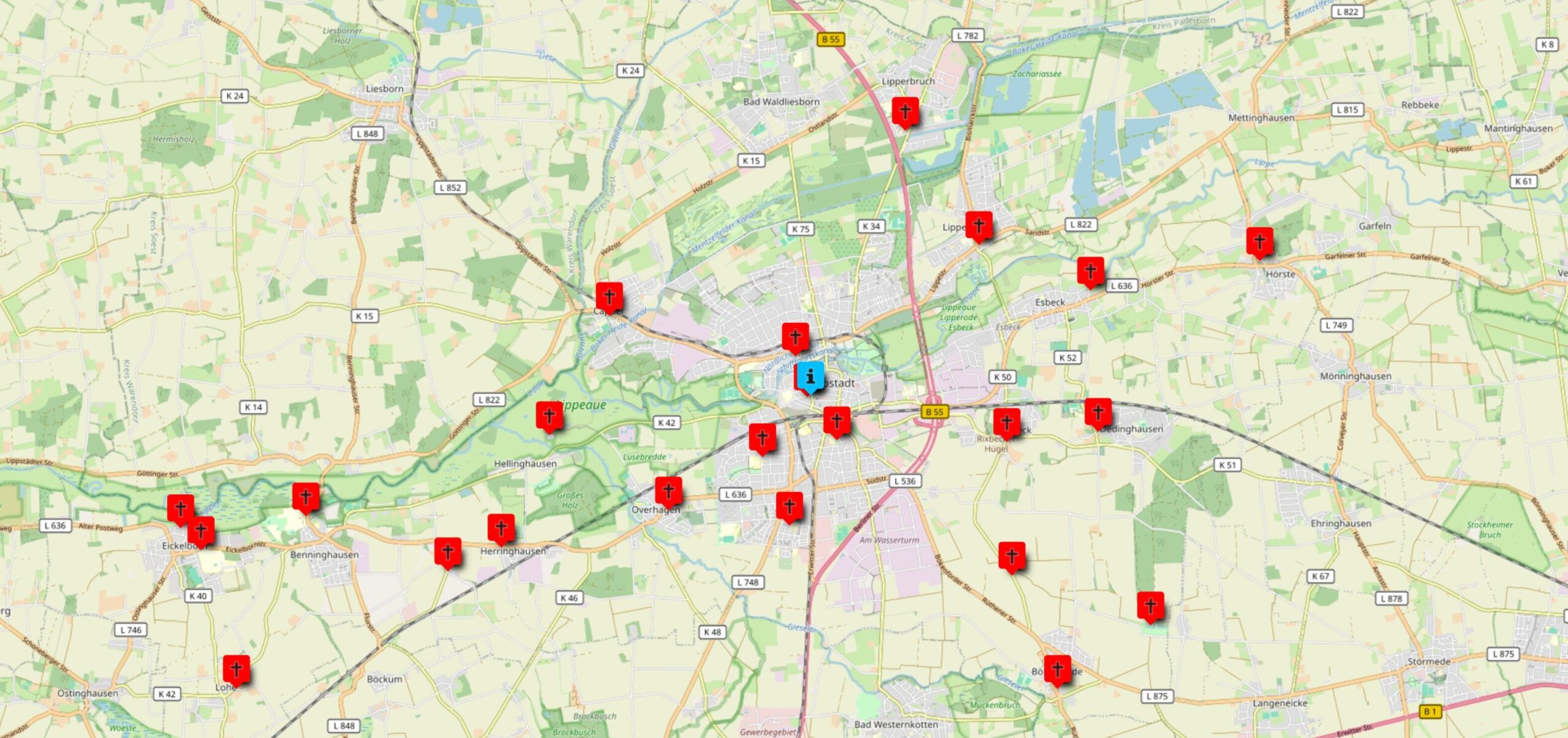This screenshot has height=738, width=1568.
Task: Tap the cross marker next to L 636 near Esbeck
Action: click(1090, 271)
